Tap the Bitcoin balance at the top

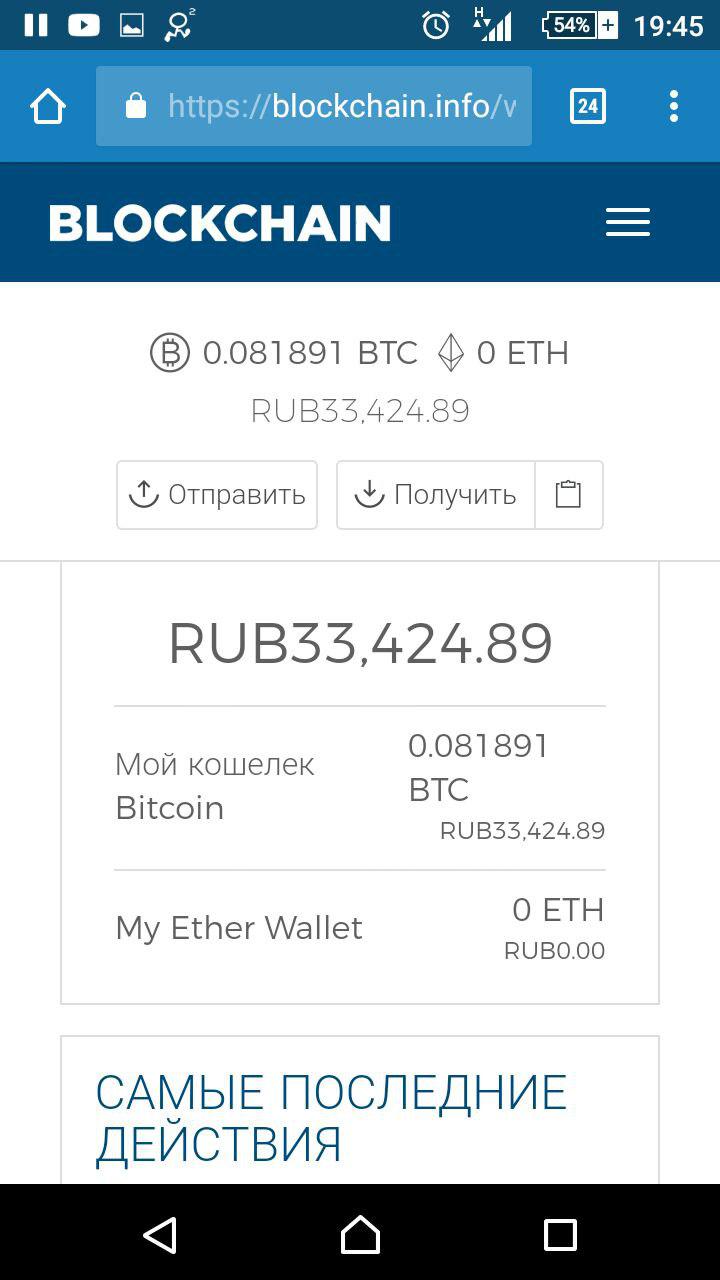click(x=284, y=353)
